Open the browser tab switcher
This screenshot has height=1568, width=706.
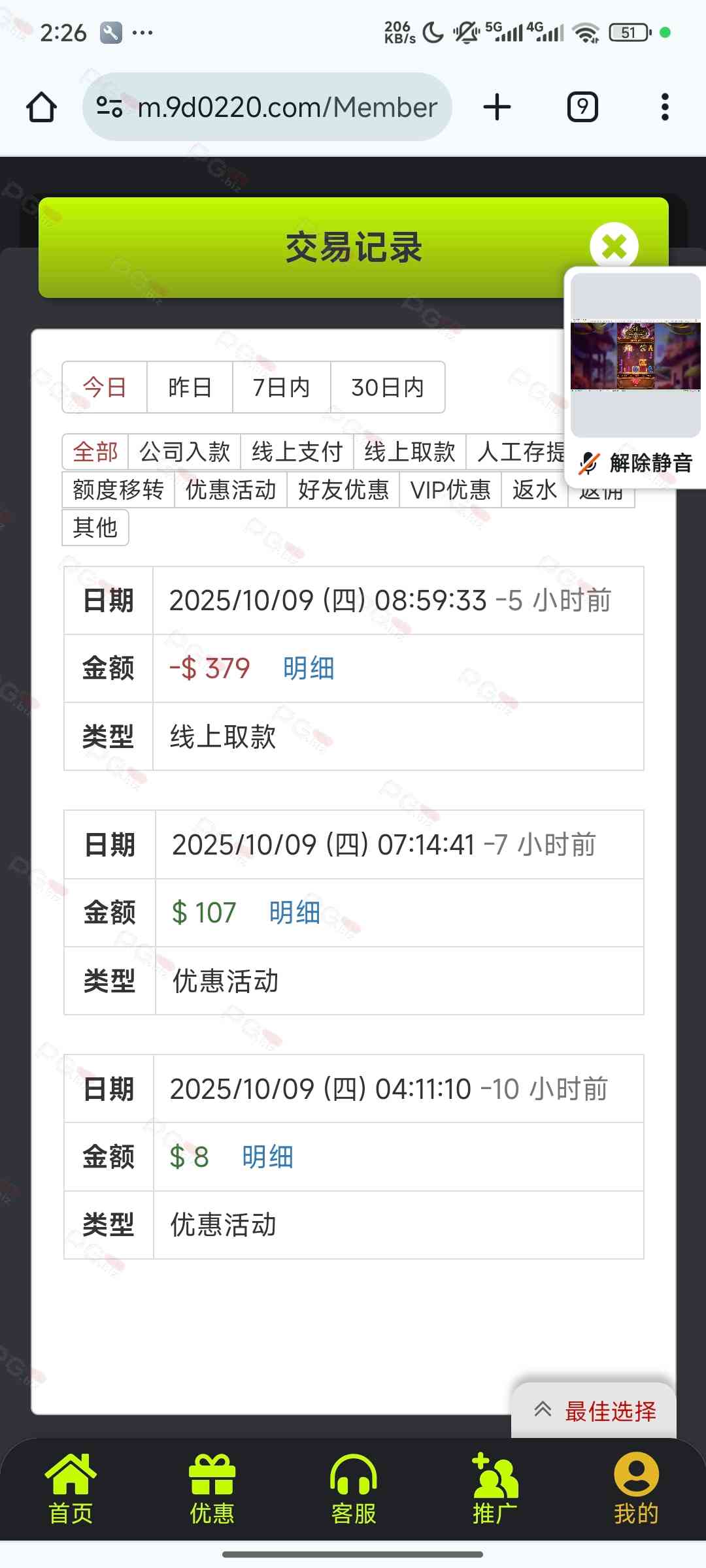click(582, 107)
